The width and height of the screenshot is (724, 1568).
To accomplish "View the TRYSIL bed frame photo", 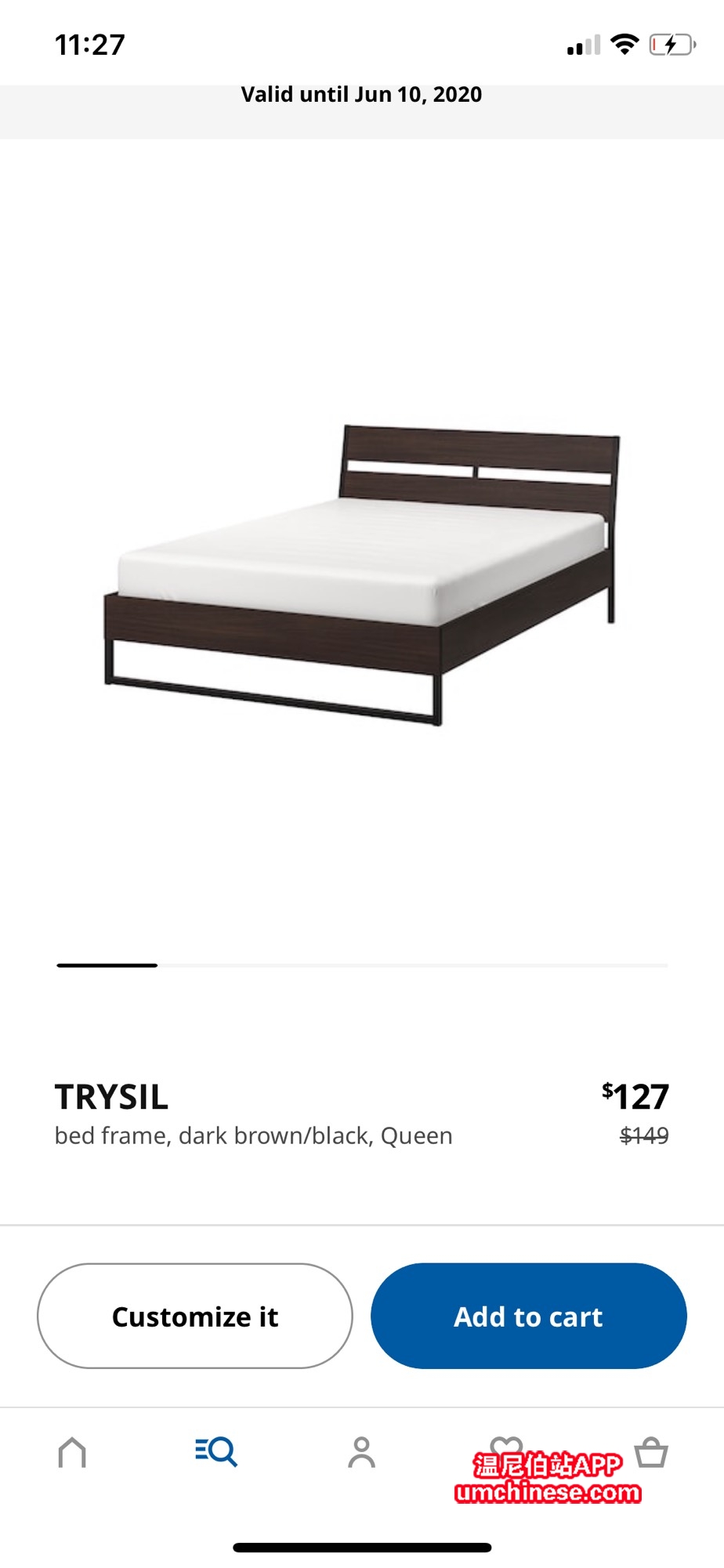I will pos(362,572).
